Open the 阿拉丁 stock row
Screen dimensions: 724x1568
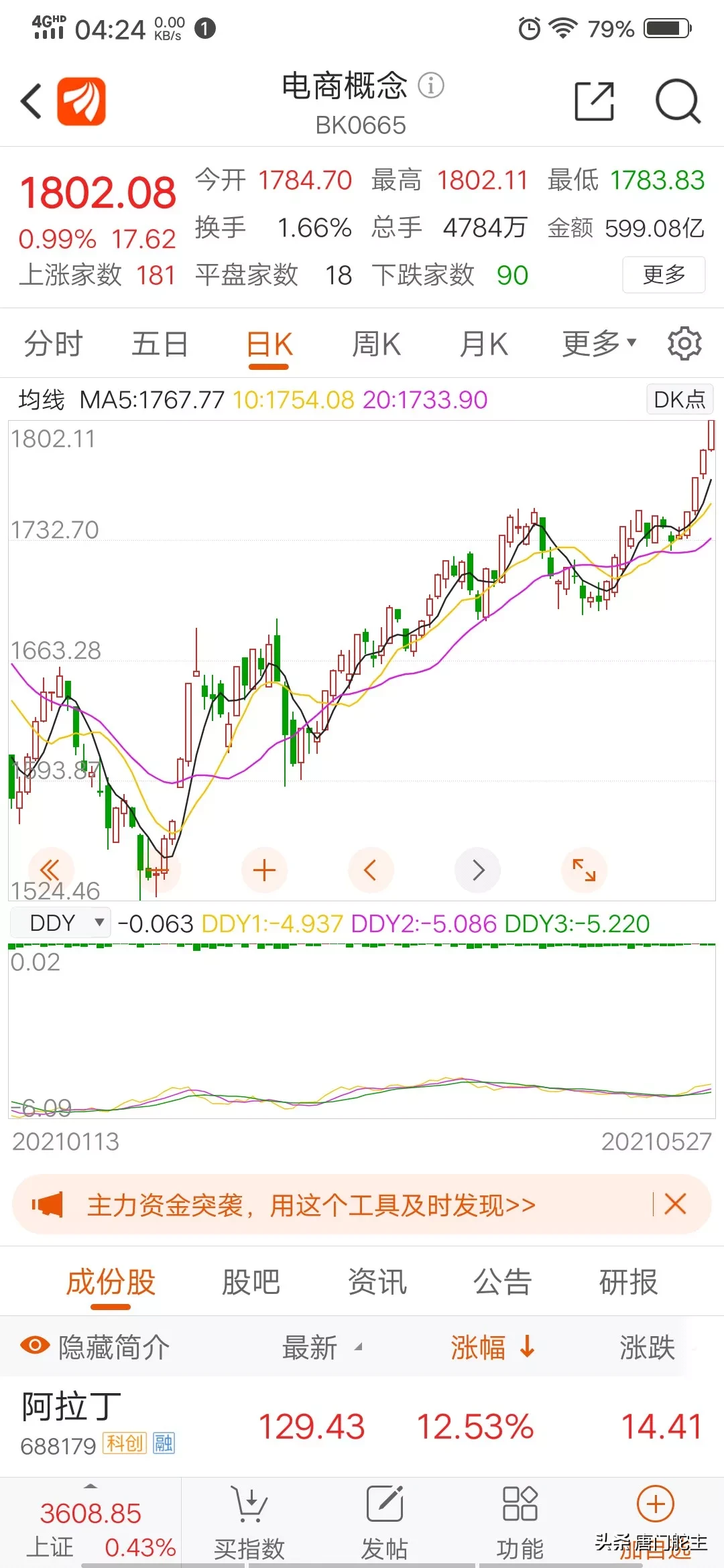[362, 1425]
